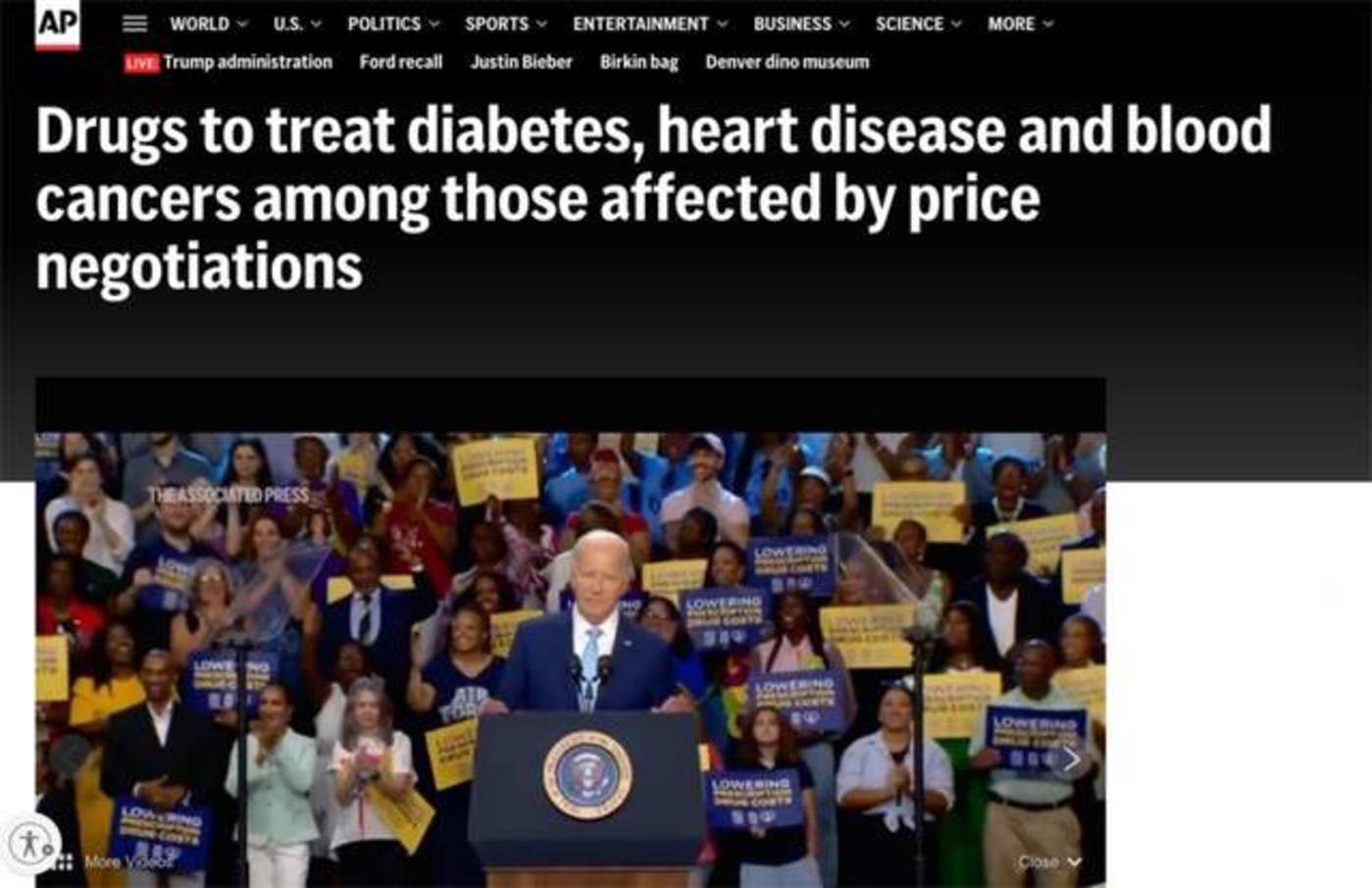Open the Justin Bieber topic
Viewport: 1372px width, 888px height.
pos(521,62)
